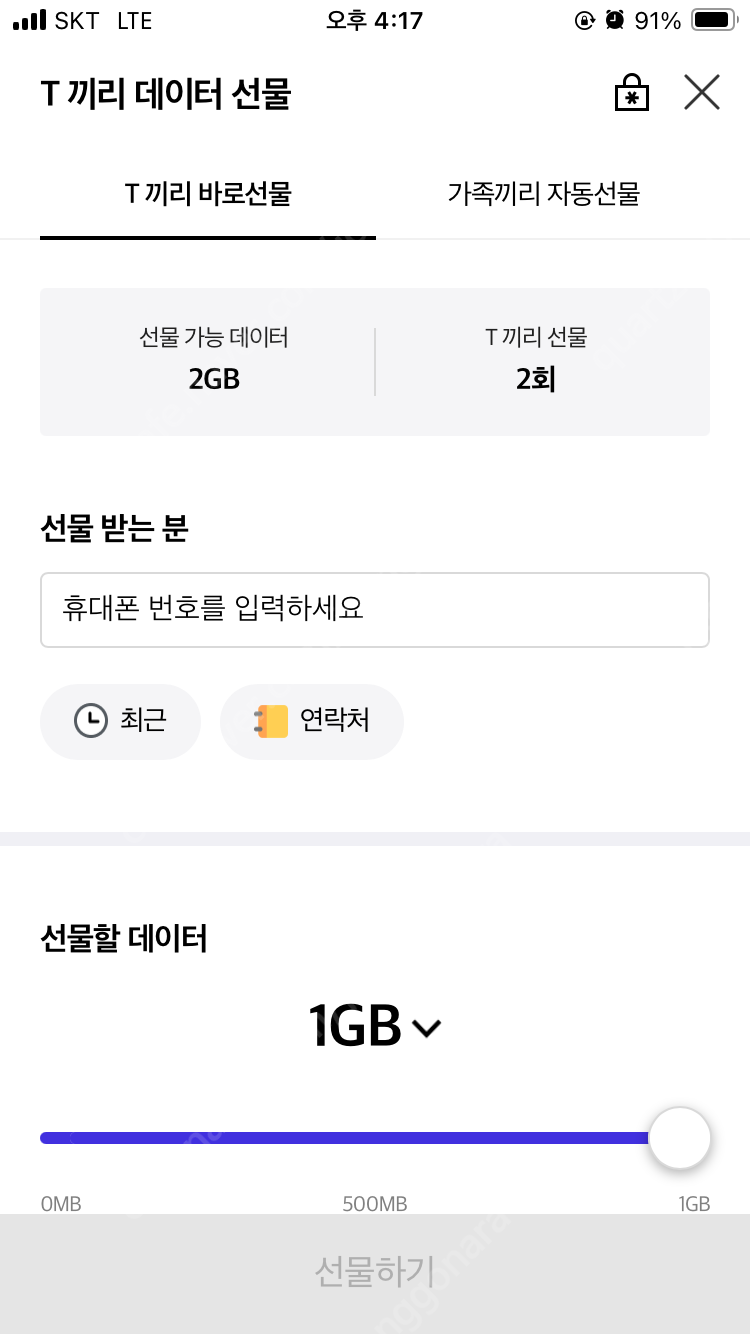
Task: Close the T 끼리 데이터 선물 screen
Action: pos(702,93)
